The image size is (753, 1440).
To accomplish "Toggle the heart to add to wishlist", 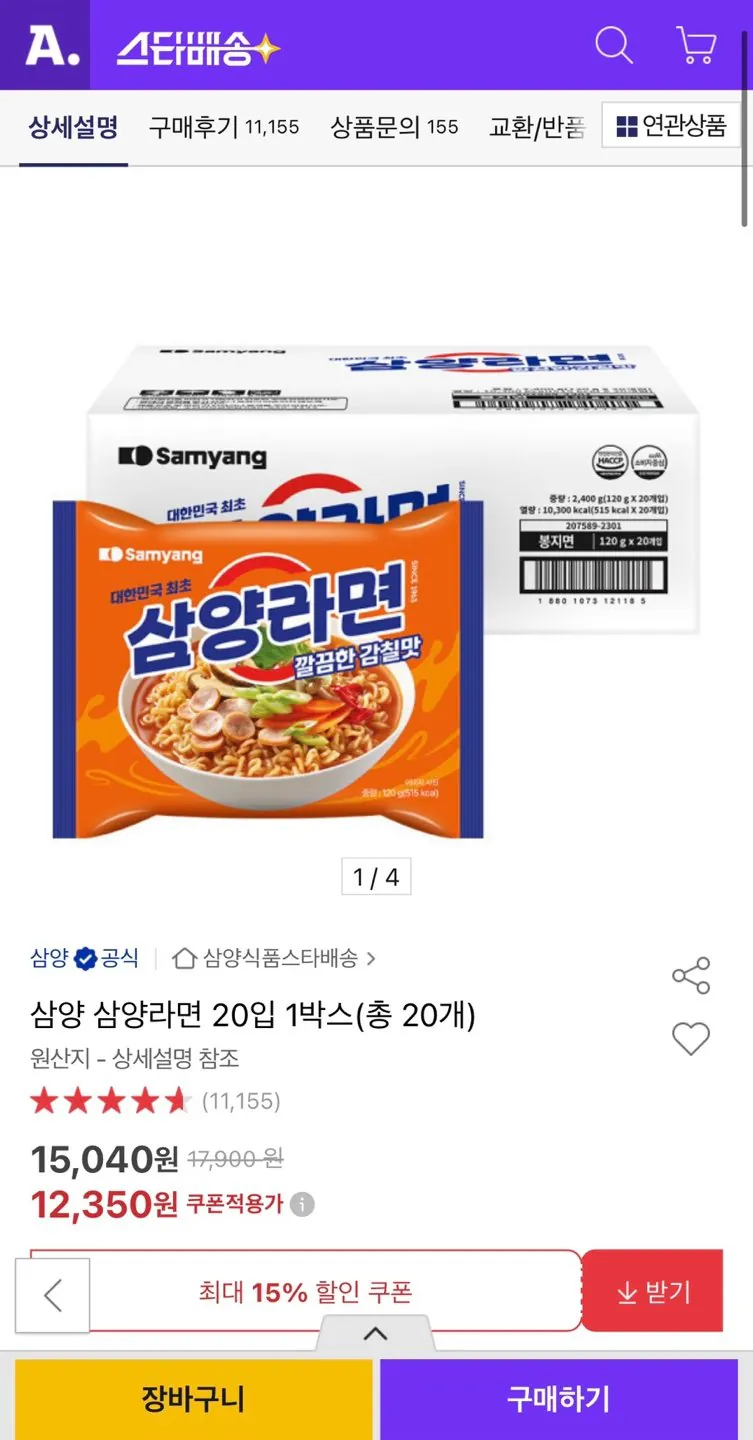I will pyautogui.click(x=691, y=1038).
